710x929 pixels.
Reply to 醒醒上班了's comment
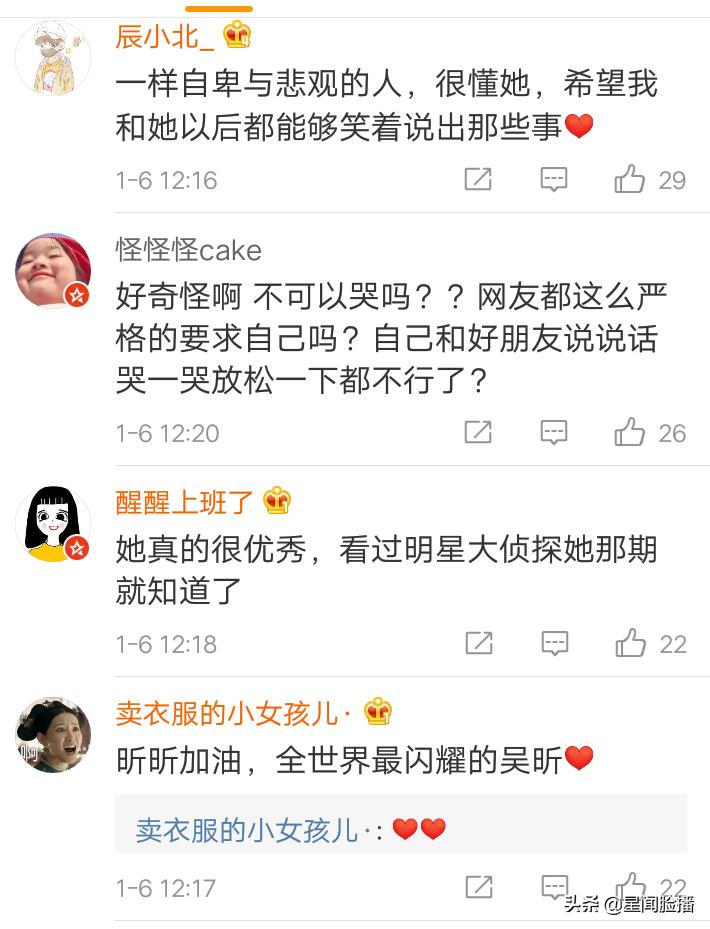pyautogui.click(x=554, y=644)
